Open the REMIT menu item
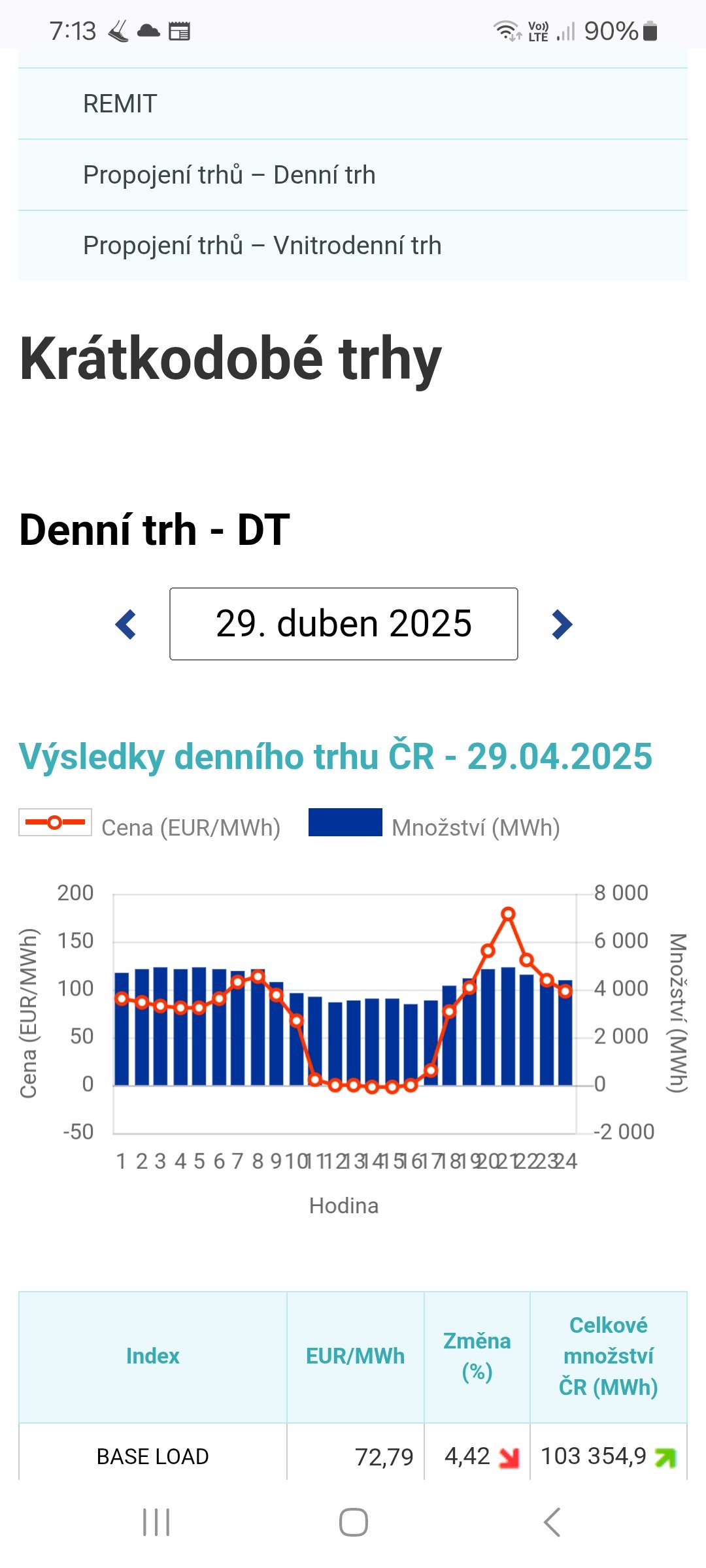This screenshot has width=706, height=1568. (120, 104)
